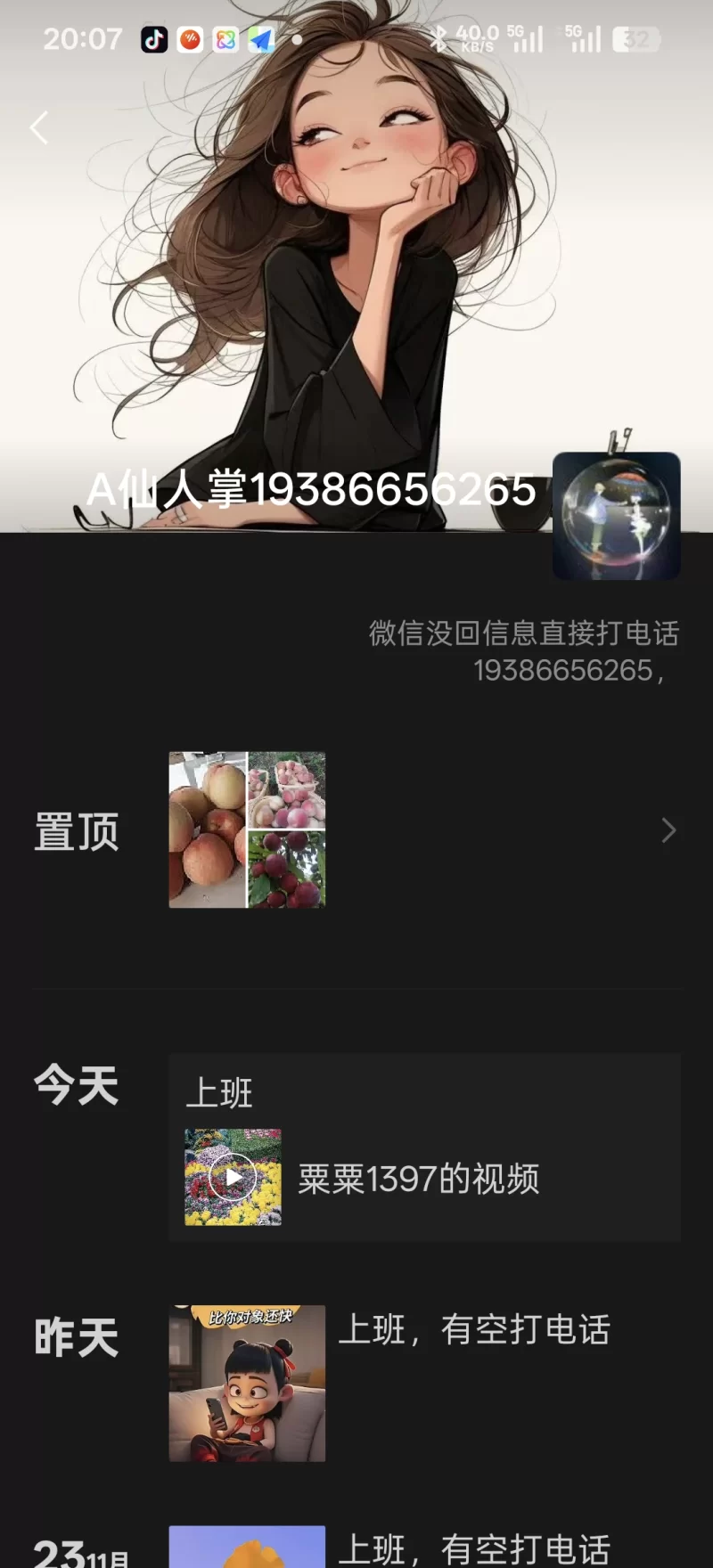Screen dimensions: 713x1568
Task: Open the cover photo at top
Action: pyautogui.click(x=356, y=267)
